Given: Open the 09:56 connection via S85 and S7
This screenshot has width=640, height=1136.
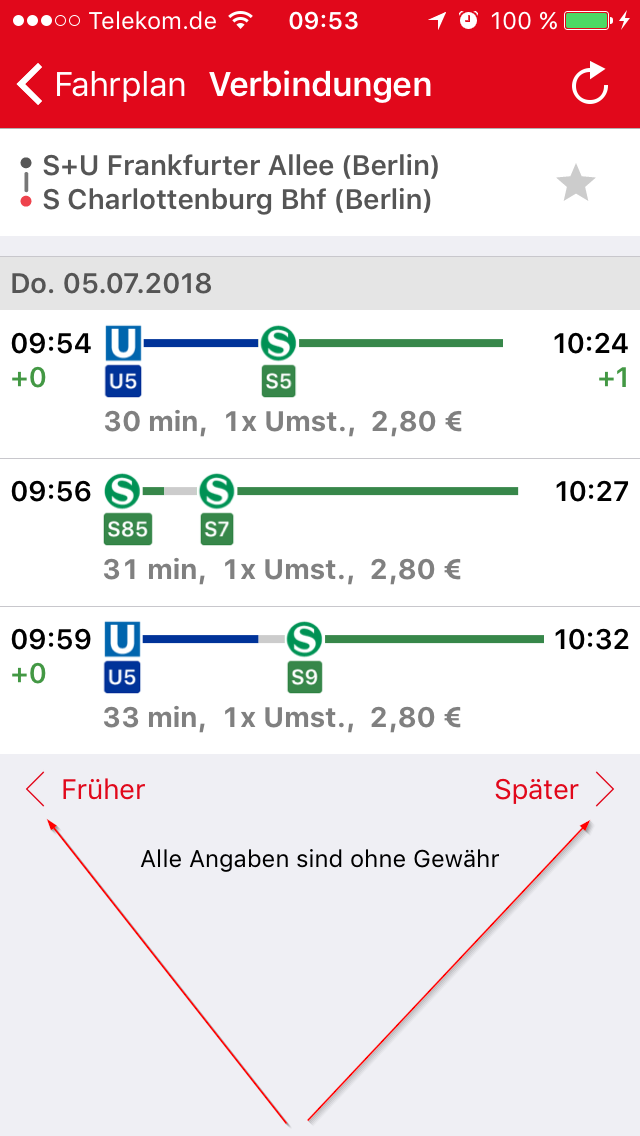Looking at the screenshot, I should pos(320,532).
